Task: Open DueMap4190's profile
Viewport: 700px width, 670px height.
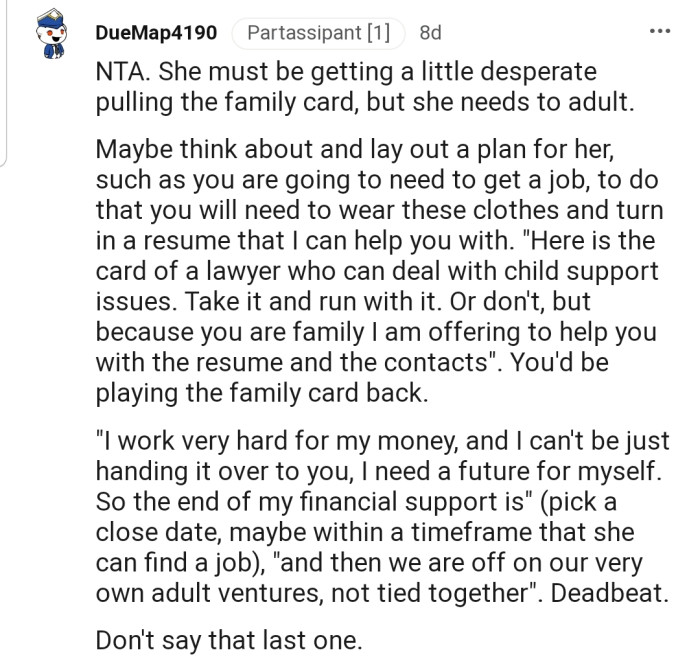Action: [155, 33]
